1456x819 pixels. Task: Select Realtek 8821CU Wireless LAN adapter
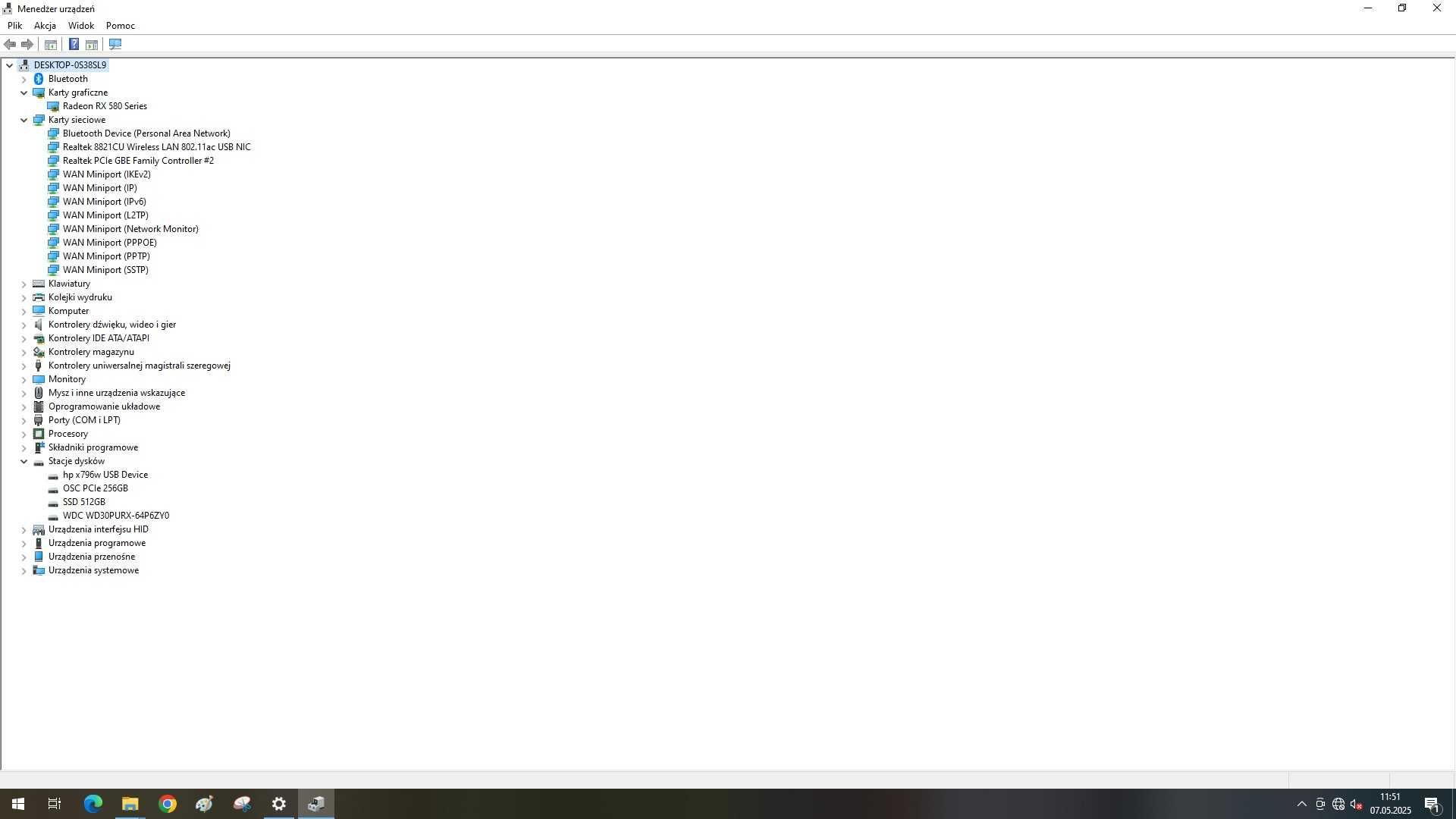point(156,147)
